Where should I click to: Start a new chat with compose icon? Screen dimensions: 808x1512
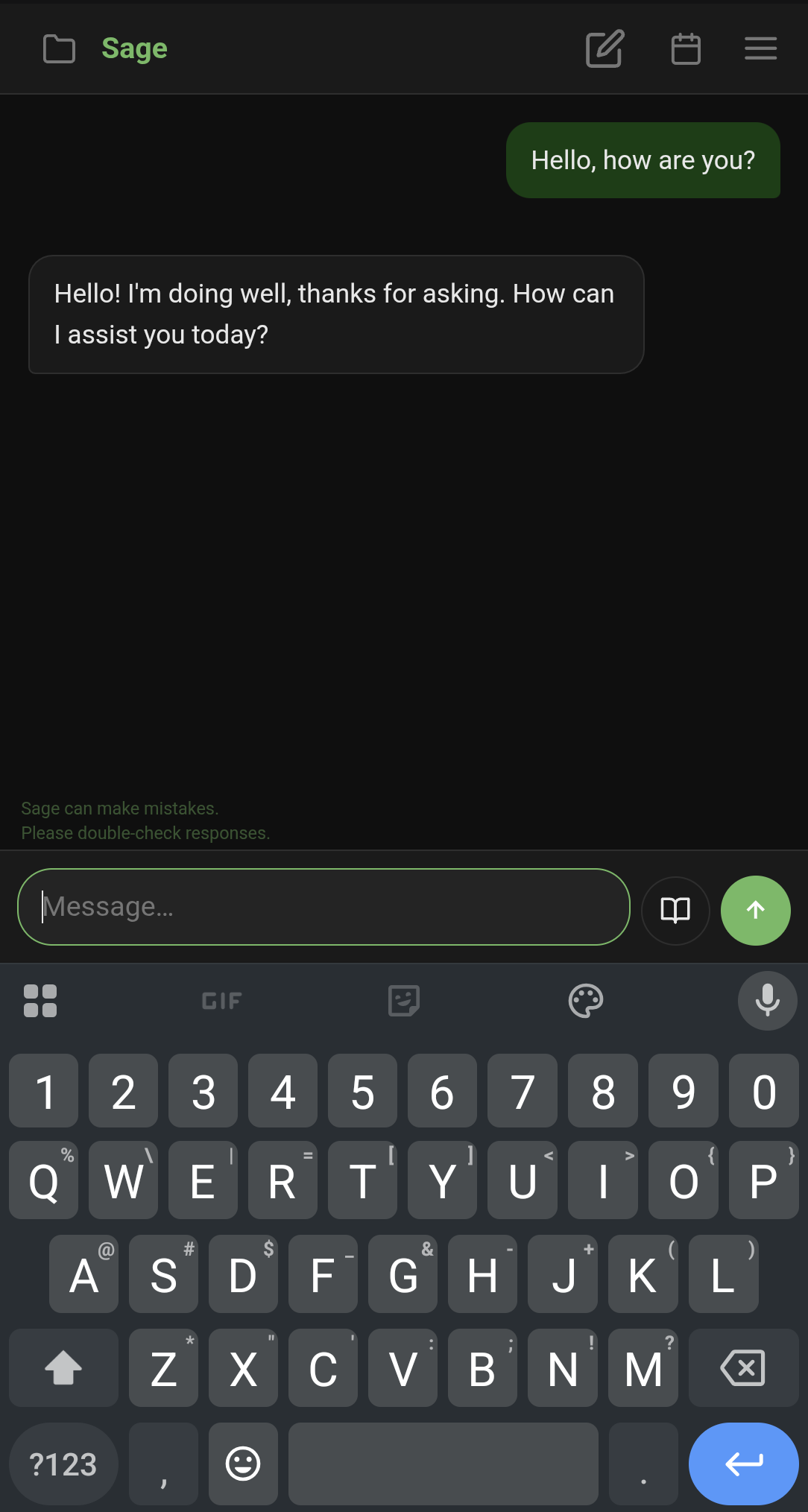click(605, 49)
